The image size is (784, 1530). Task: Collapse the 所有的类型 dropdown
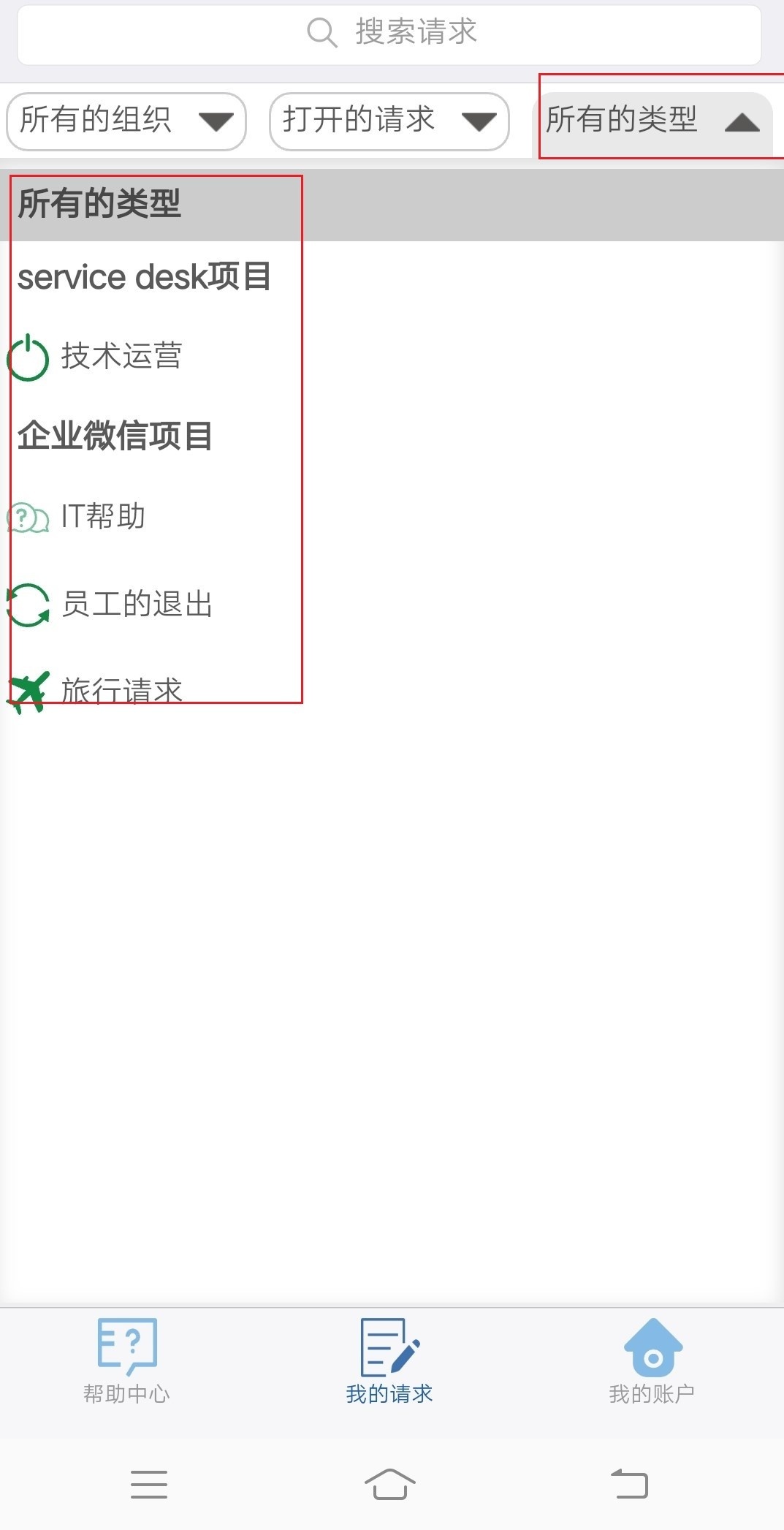(x=652, y=121)
